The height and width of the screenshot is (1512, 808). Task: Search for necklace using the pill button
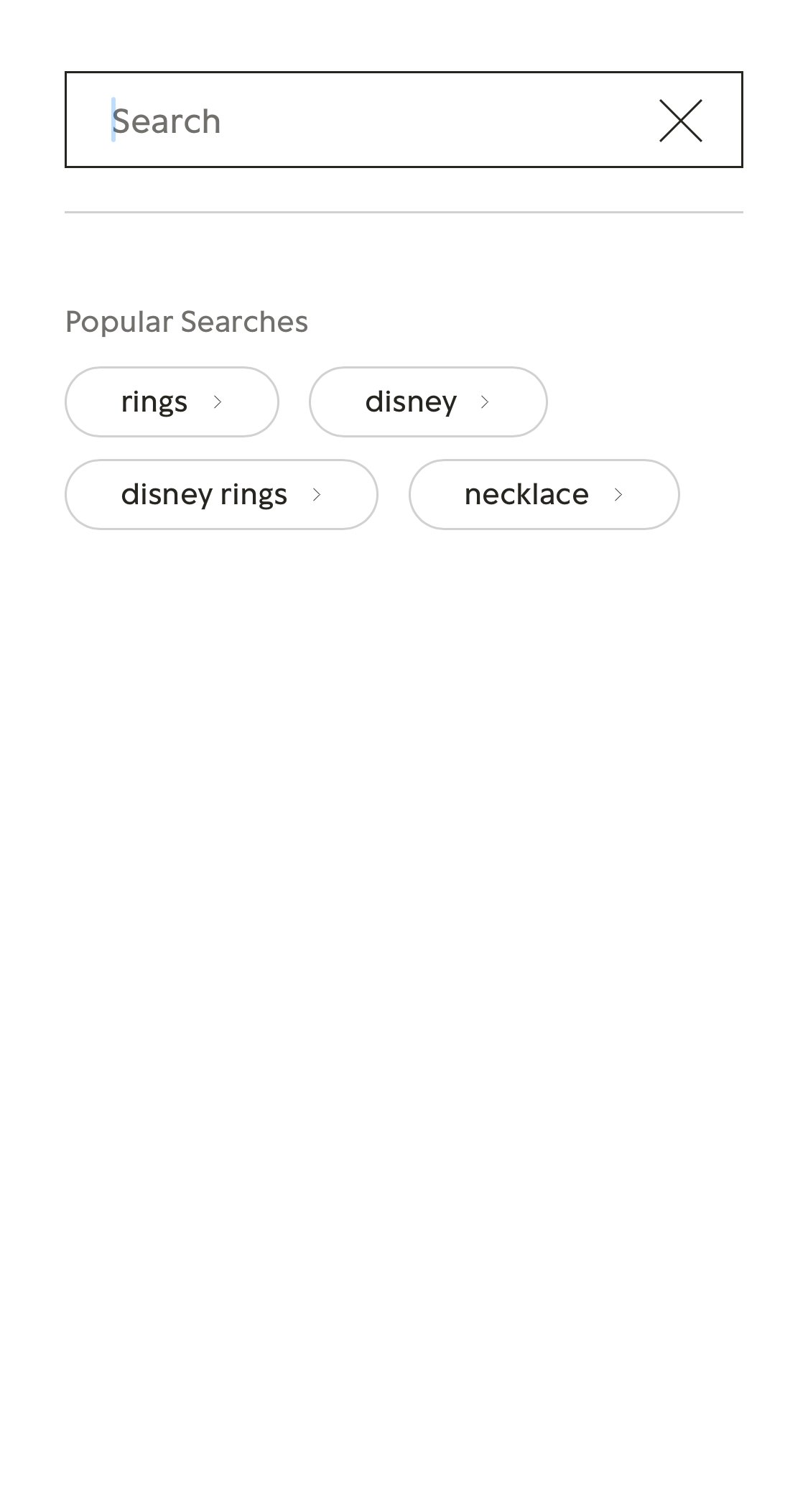(544, 494)
